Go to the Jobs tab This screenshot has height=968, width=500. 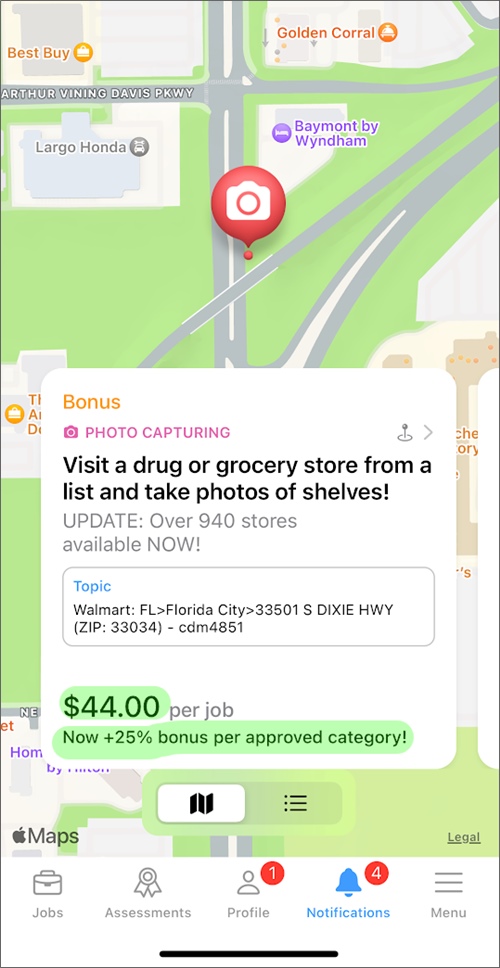coord(48,893)
